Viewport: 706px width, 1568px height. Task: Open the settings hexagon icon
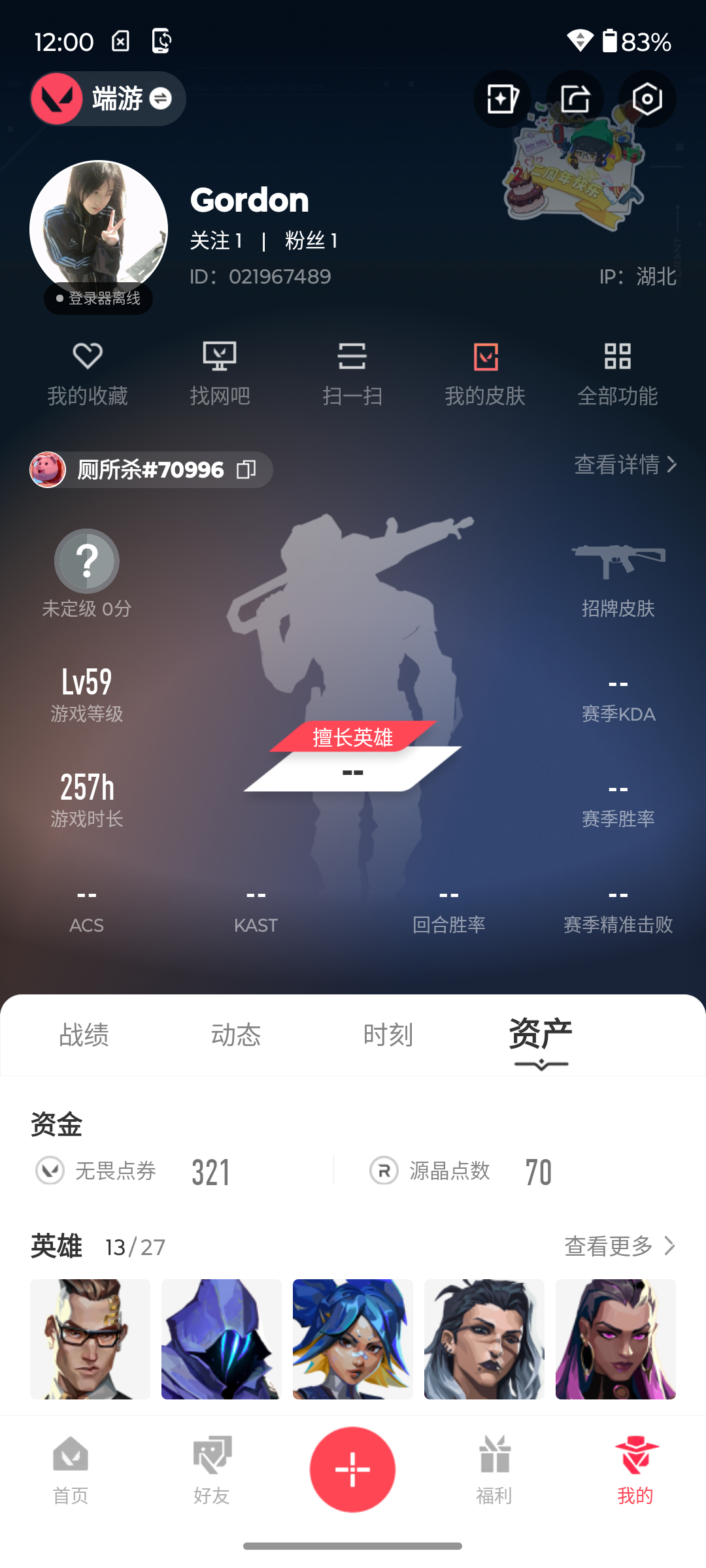click(647, 99)
